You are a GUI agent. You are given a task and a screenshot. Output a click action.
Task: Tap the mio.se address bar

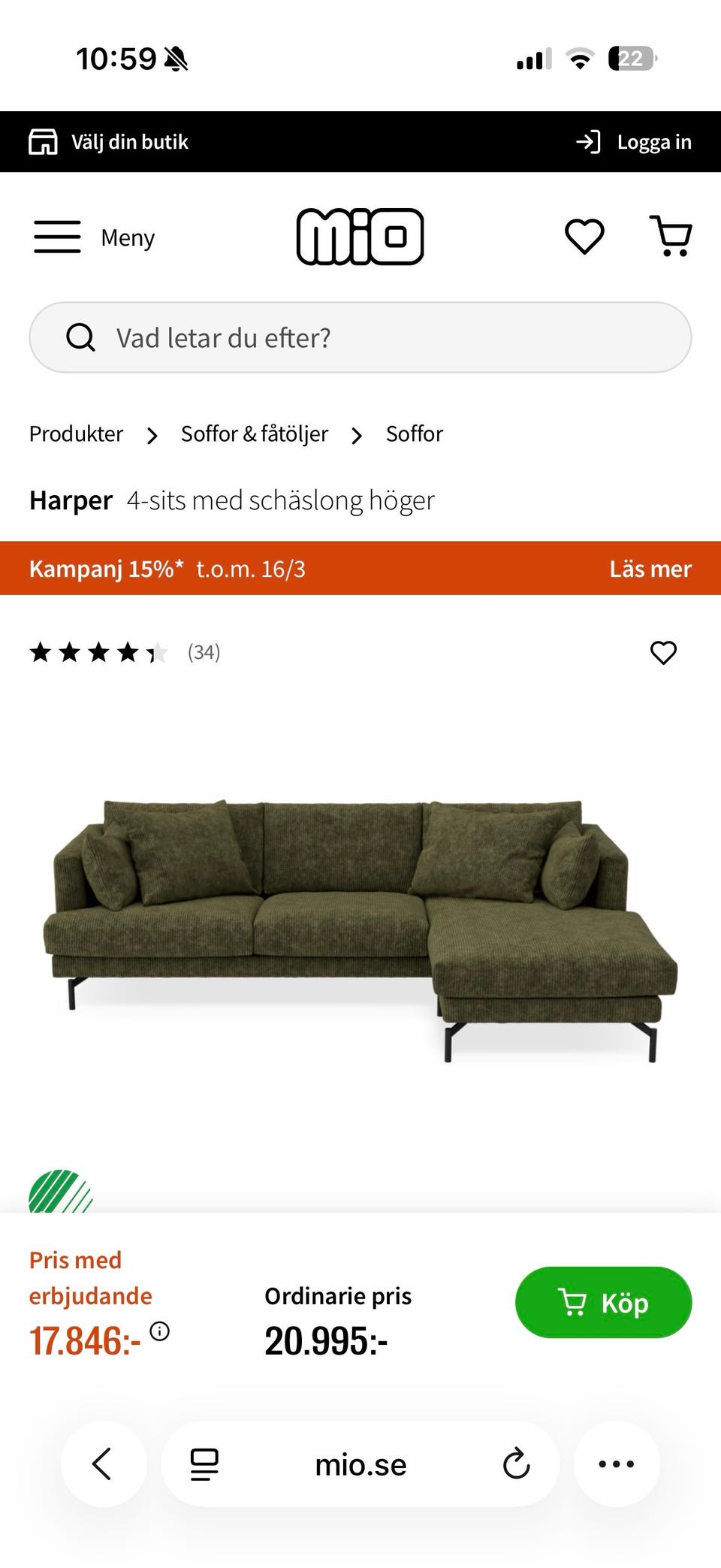[360, 1464]
